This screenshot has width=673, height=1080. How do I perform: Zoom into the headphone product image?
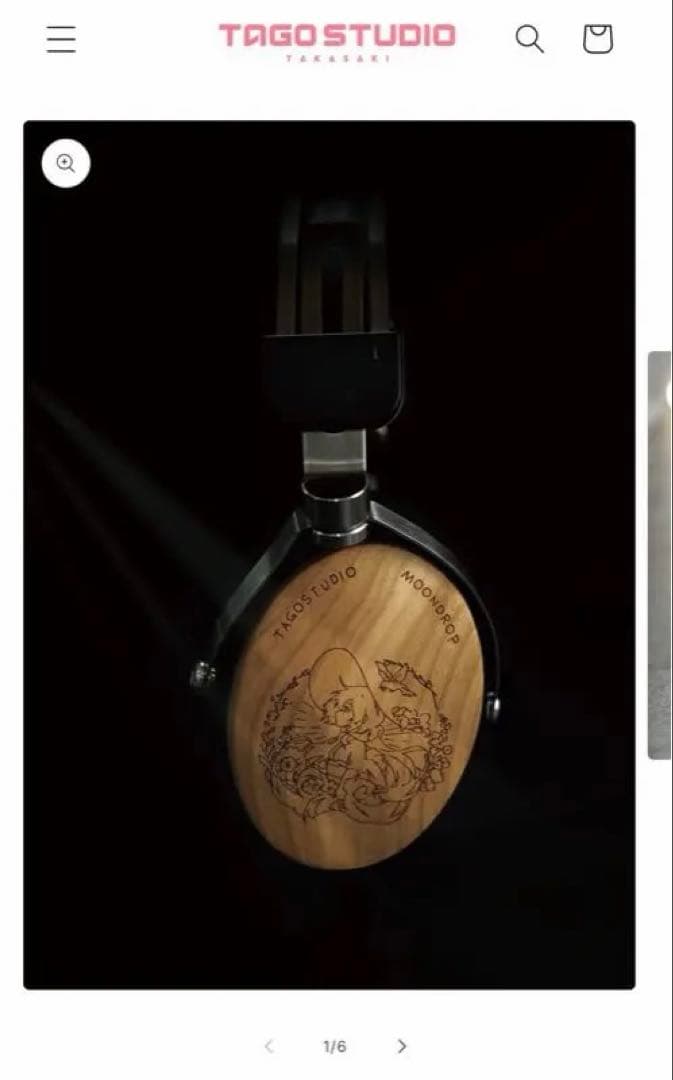66,164
